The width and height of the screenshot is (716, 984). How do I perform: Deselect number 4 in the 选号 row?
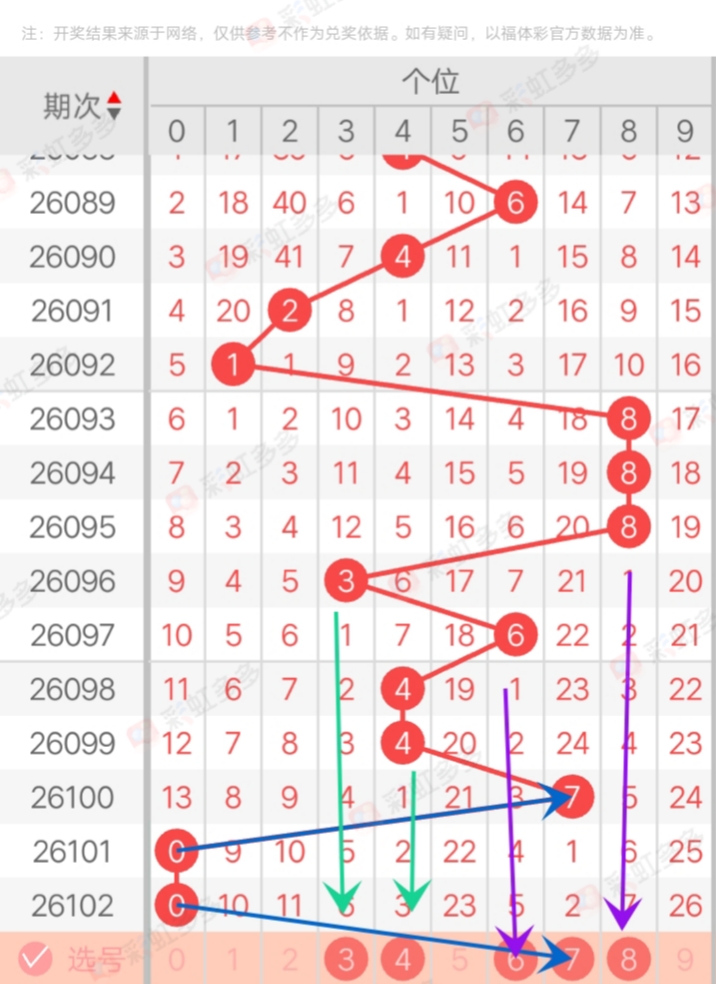[x=403, y=961]
